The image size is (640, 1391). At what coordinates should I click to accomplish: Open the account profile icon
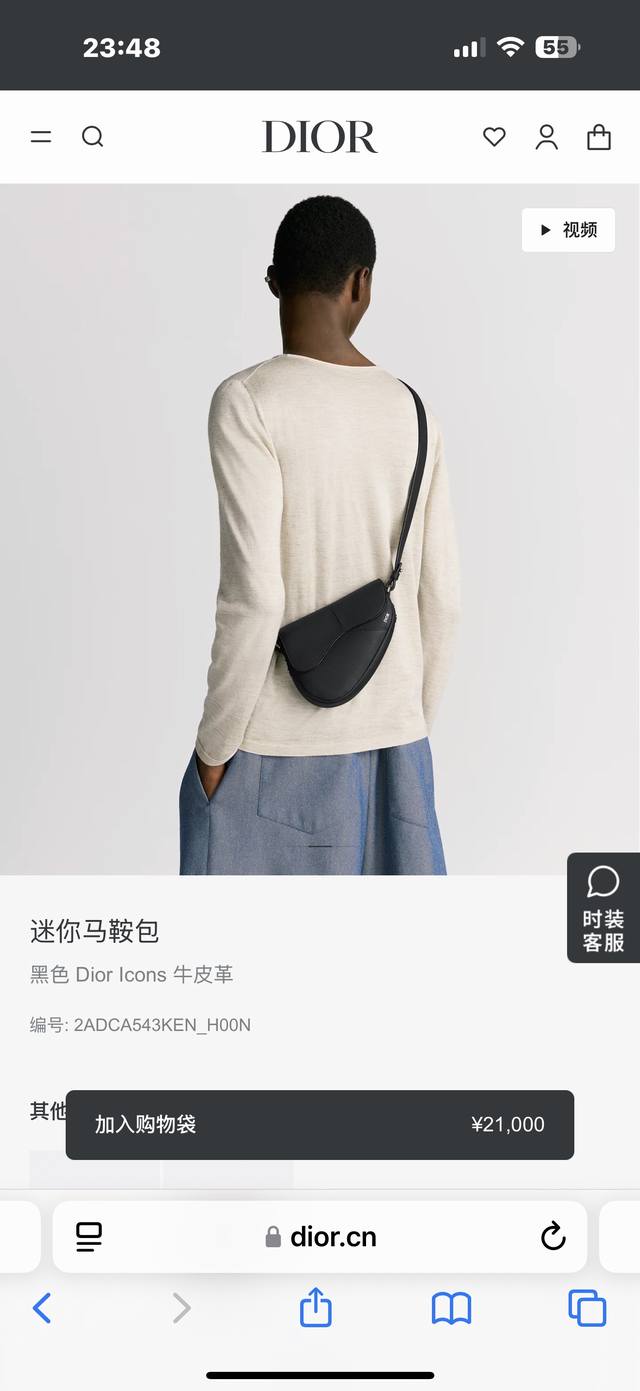pos(546,137)
